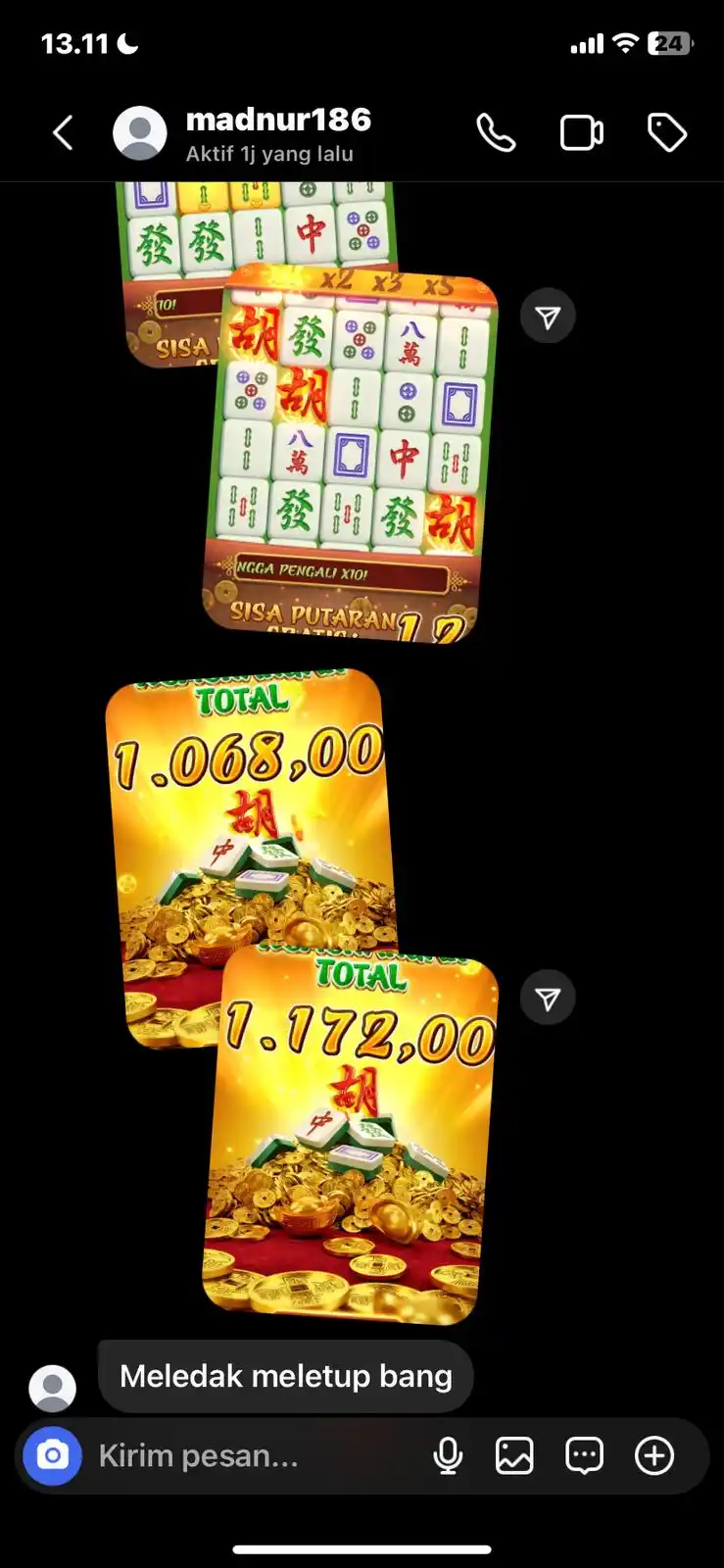Focus the Kirim pesan message field
The height and width of the screenshot is (1568, 724).
pos(245,1456)
